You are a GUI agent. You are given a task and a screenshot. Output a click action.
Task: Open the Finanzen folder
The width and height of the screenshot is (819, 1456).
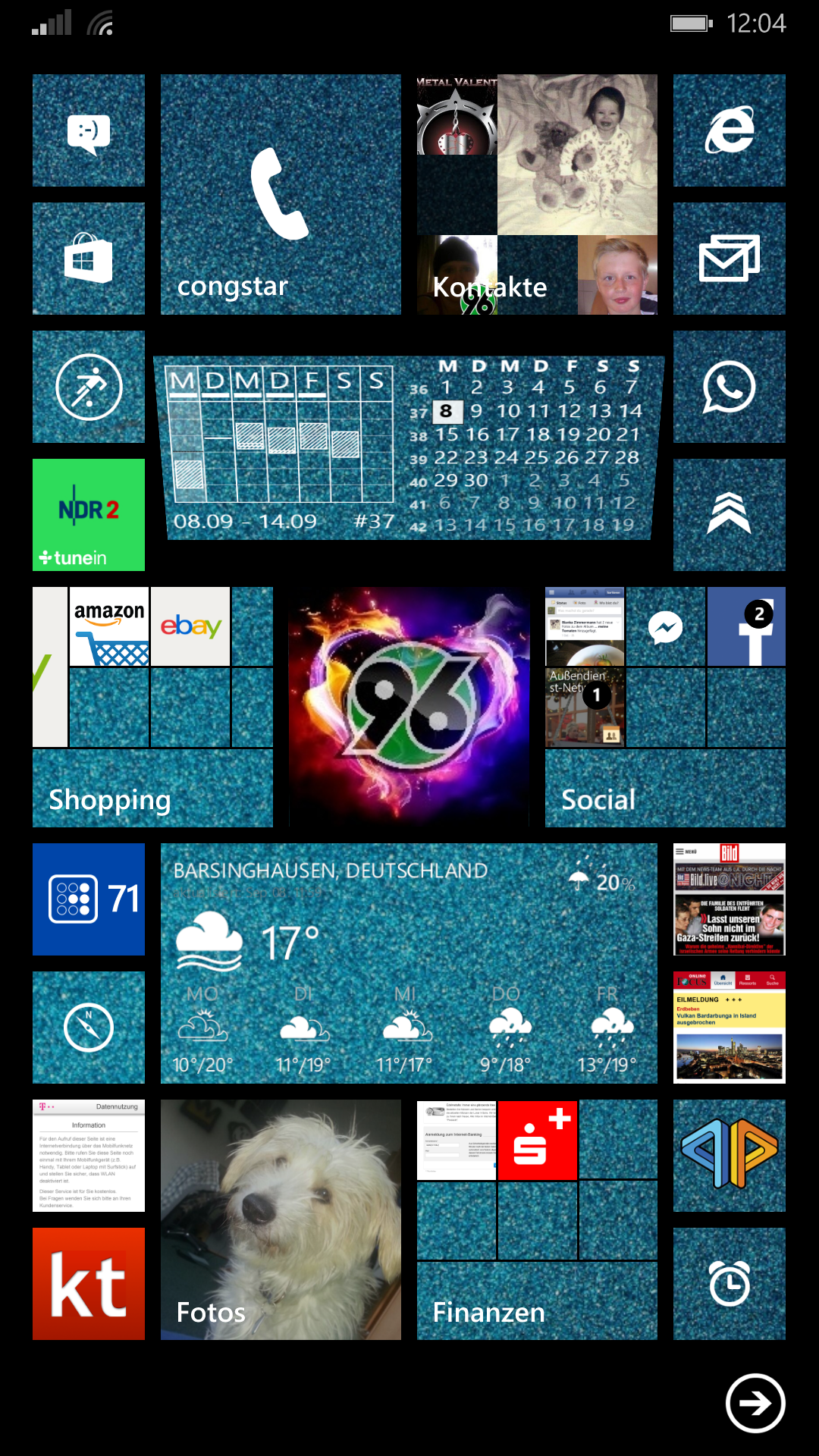tap(537, 1219)
